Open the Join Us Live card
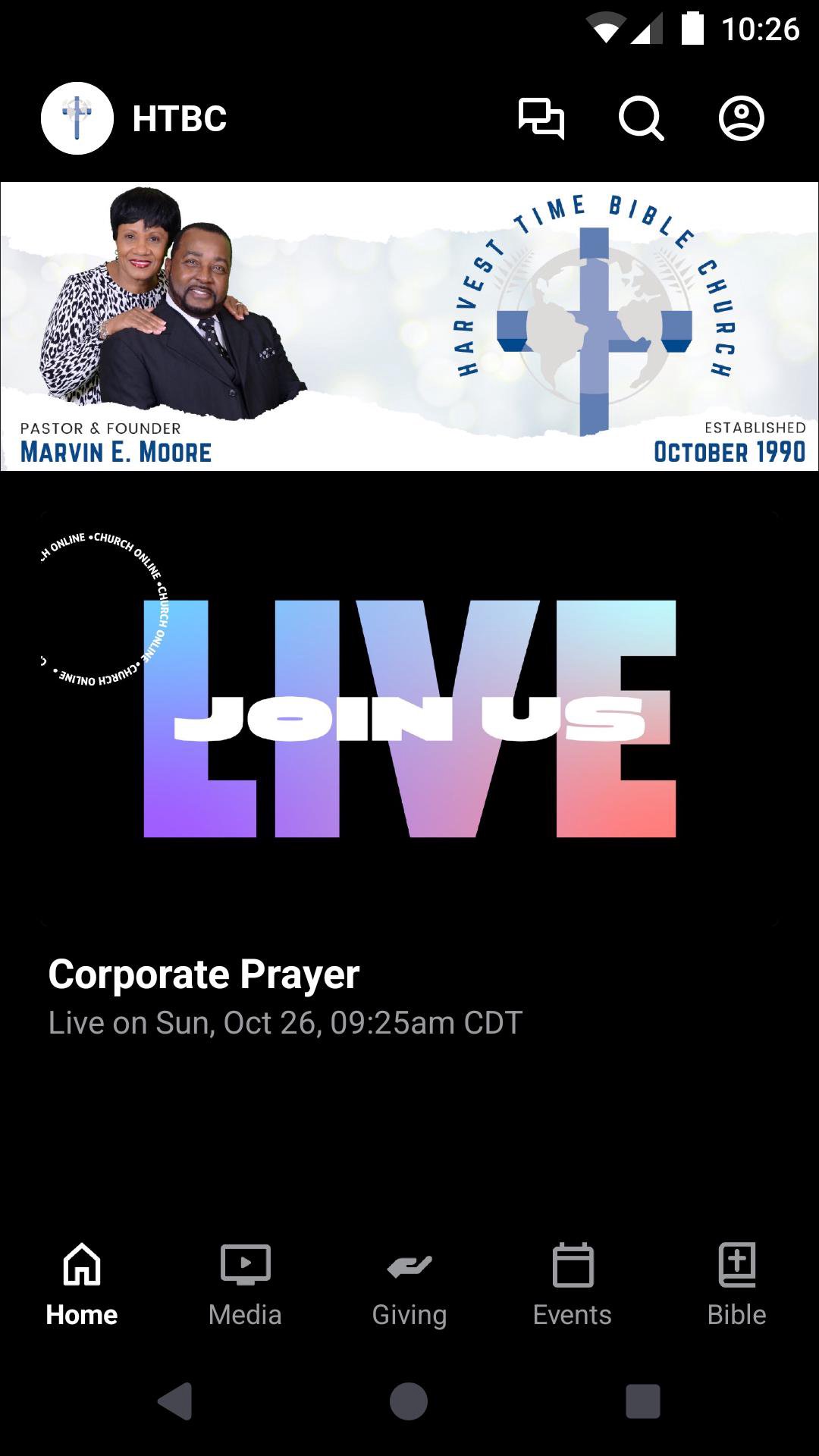Screen dimensions: 819x1456 tap(409, 719)
